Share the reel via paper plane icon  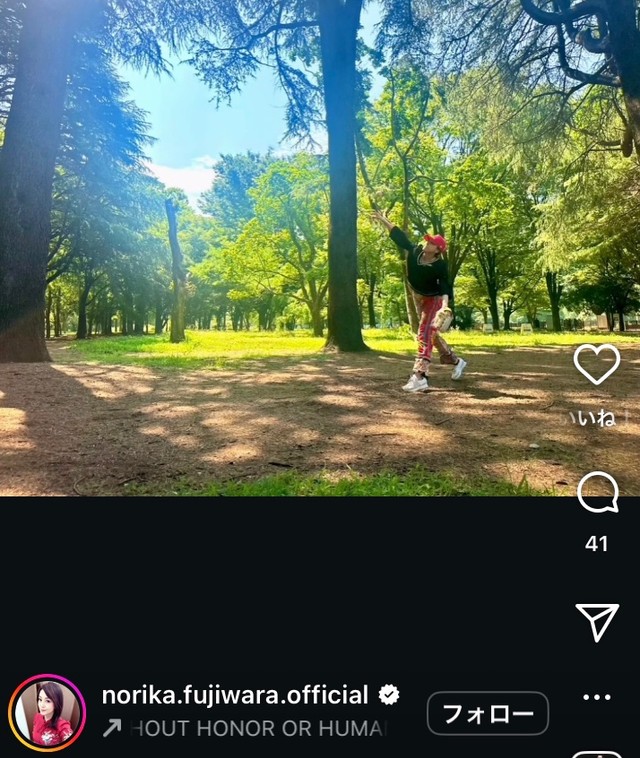[597, 622]
